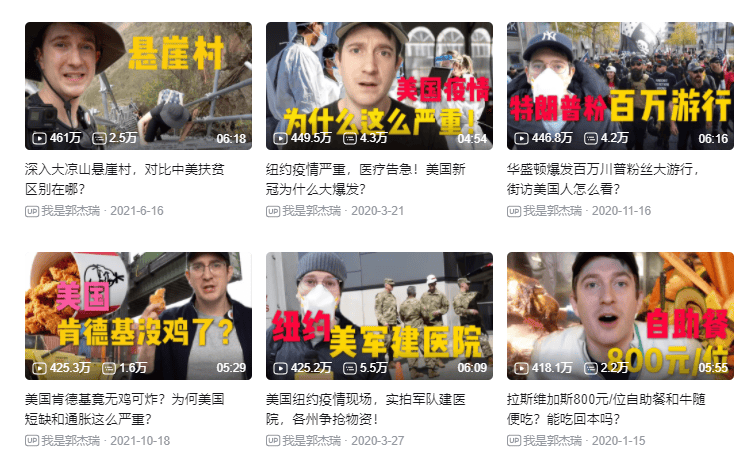Open the 美国肯德基没鸡了 video thumbnail
The image size is (744, 467).
pyautogui.click(x=139, y=316)
